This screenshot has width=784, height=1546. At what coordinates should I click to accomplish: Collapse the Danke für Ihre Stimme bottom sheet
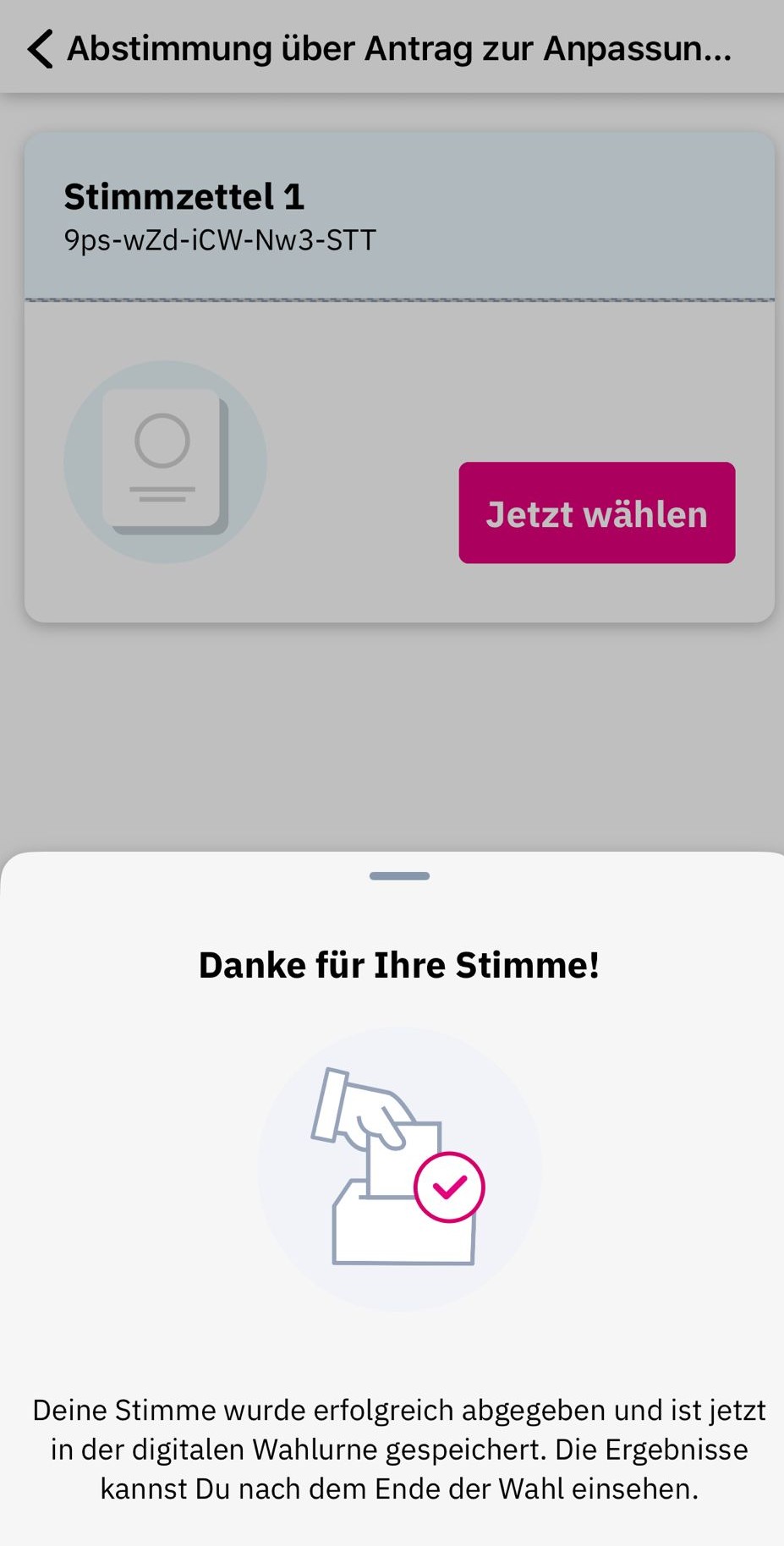point(398,877)
